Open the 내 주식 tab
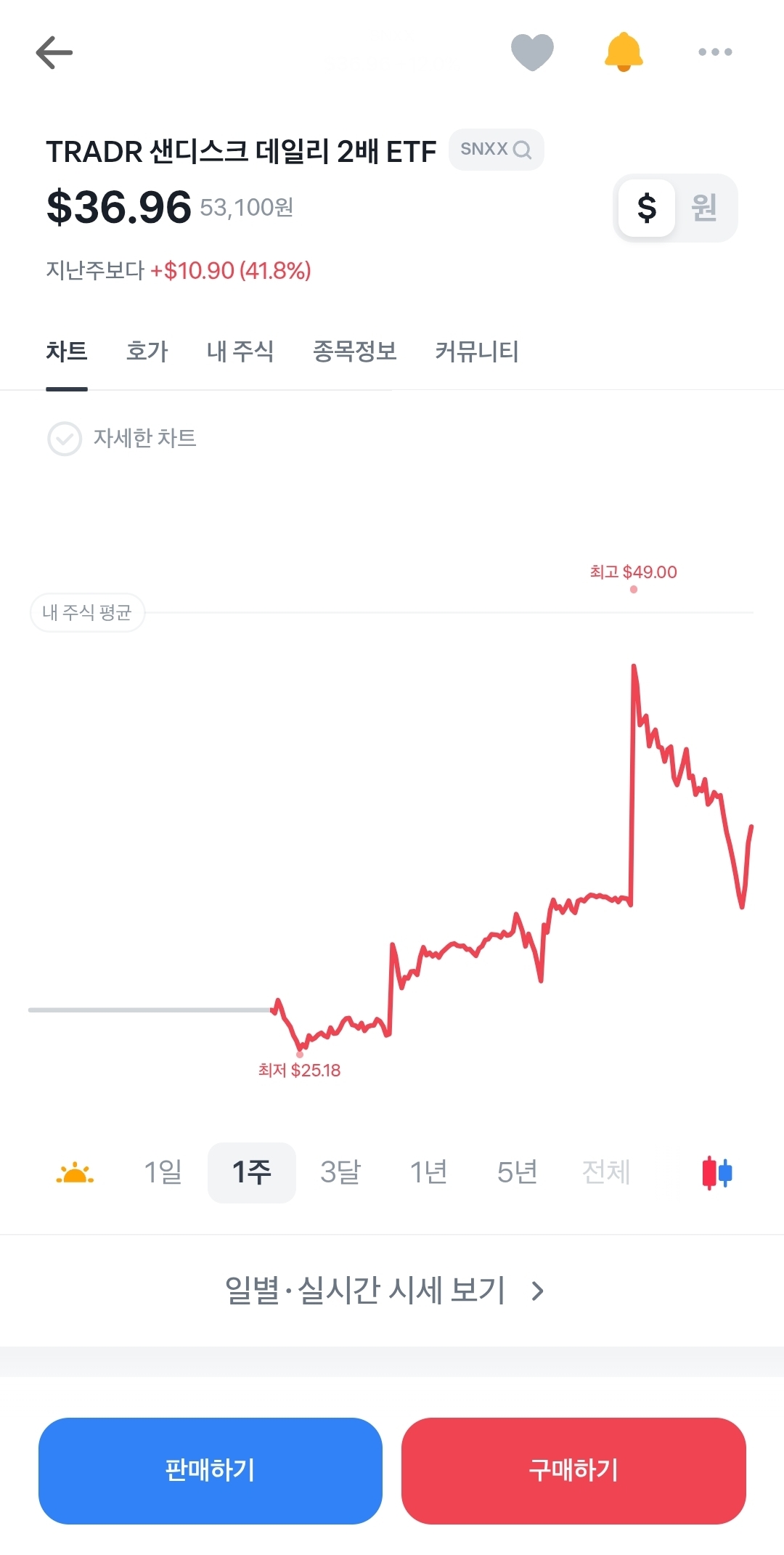This screenshot has height=1555, width=784. (x=240, y=352)
